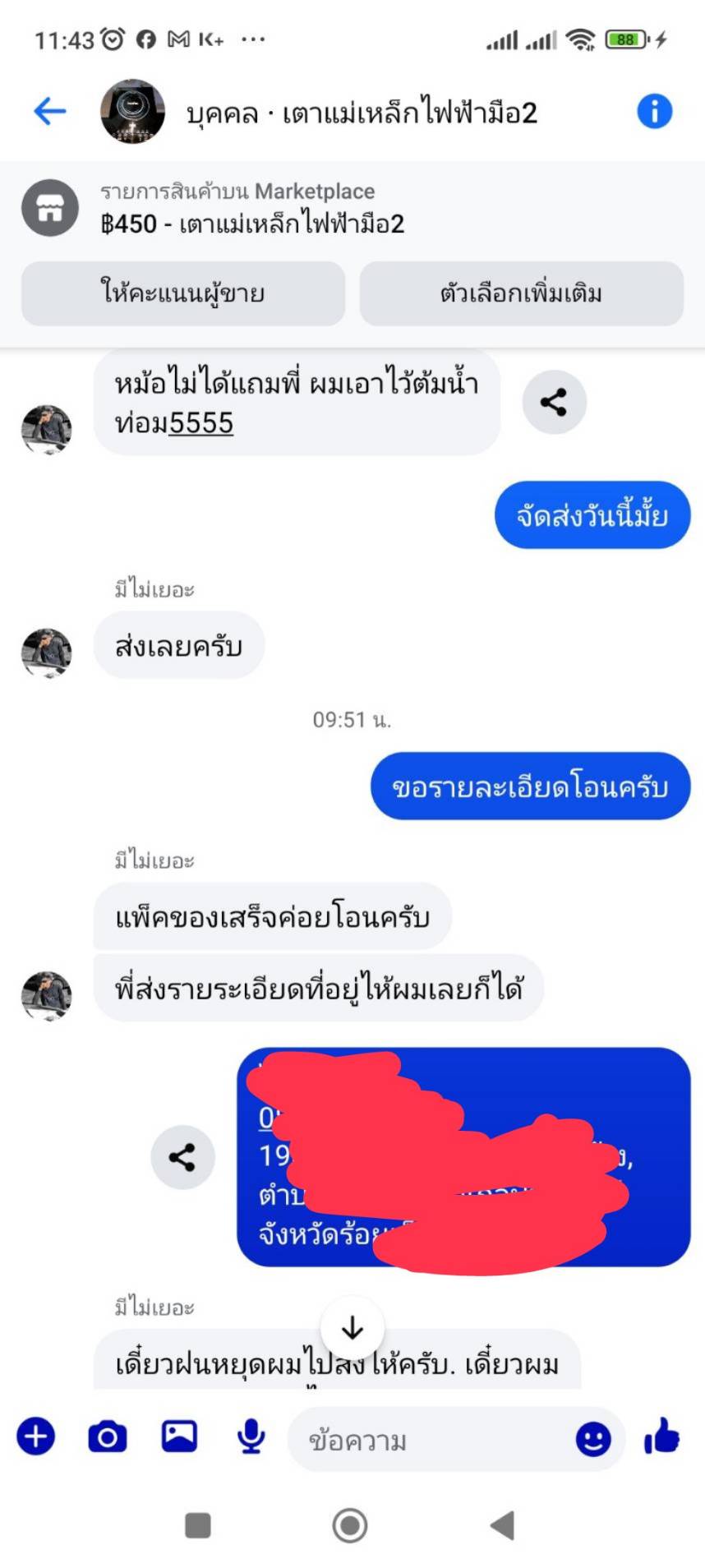Go to the system home screen
This screenshot has height=1568, width=705.
350,1526
